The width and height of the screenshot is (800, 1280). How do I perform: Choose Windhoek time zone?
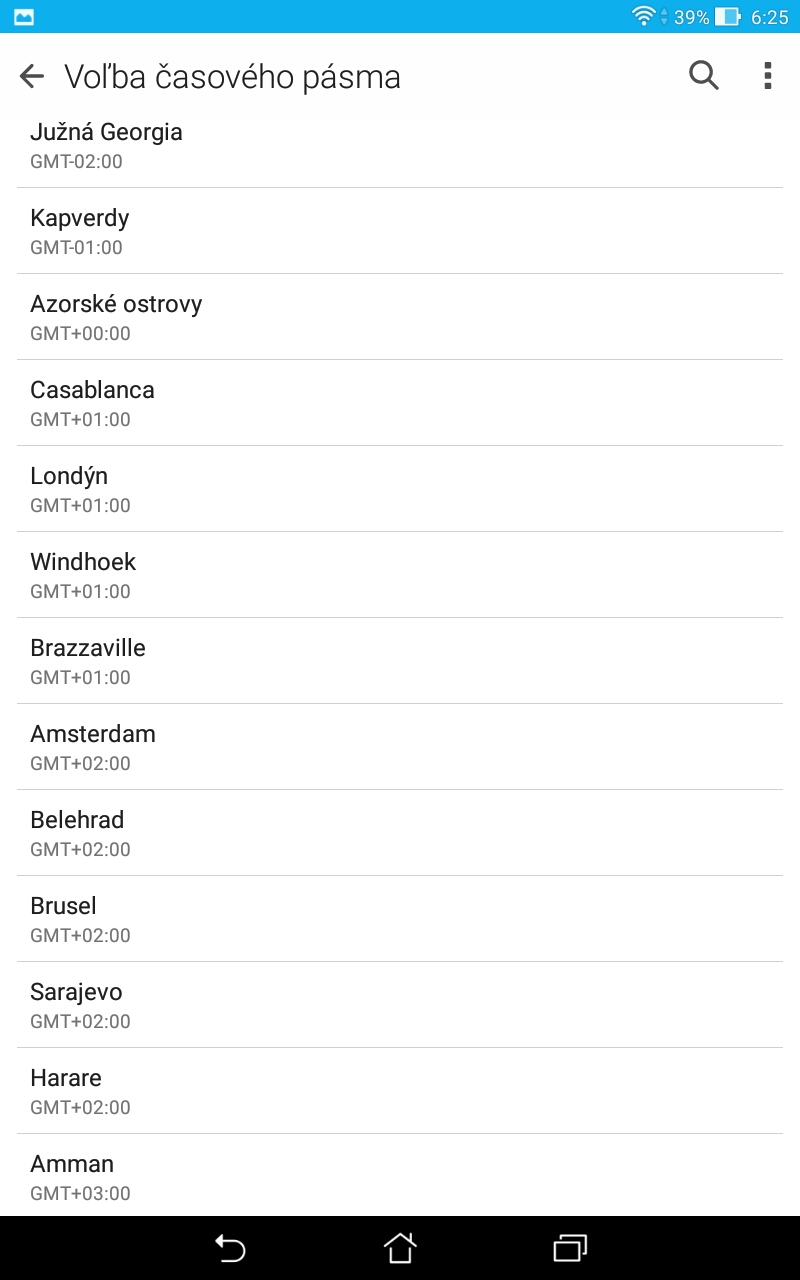click(400, 575)
